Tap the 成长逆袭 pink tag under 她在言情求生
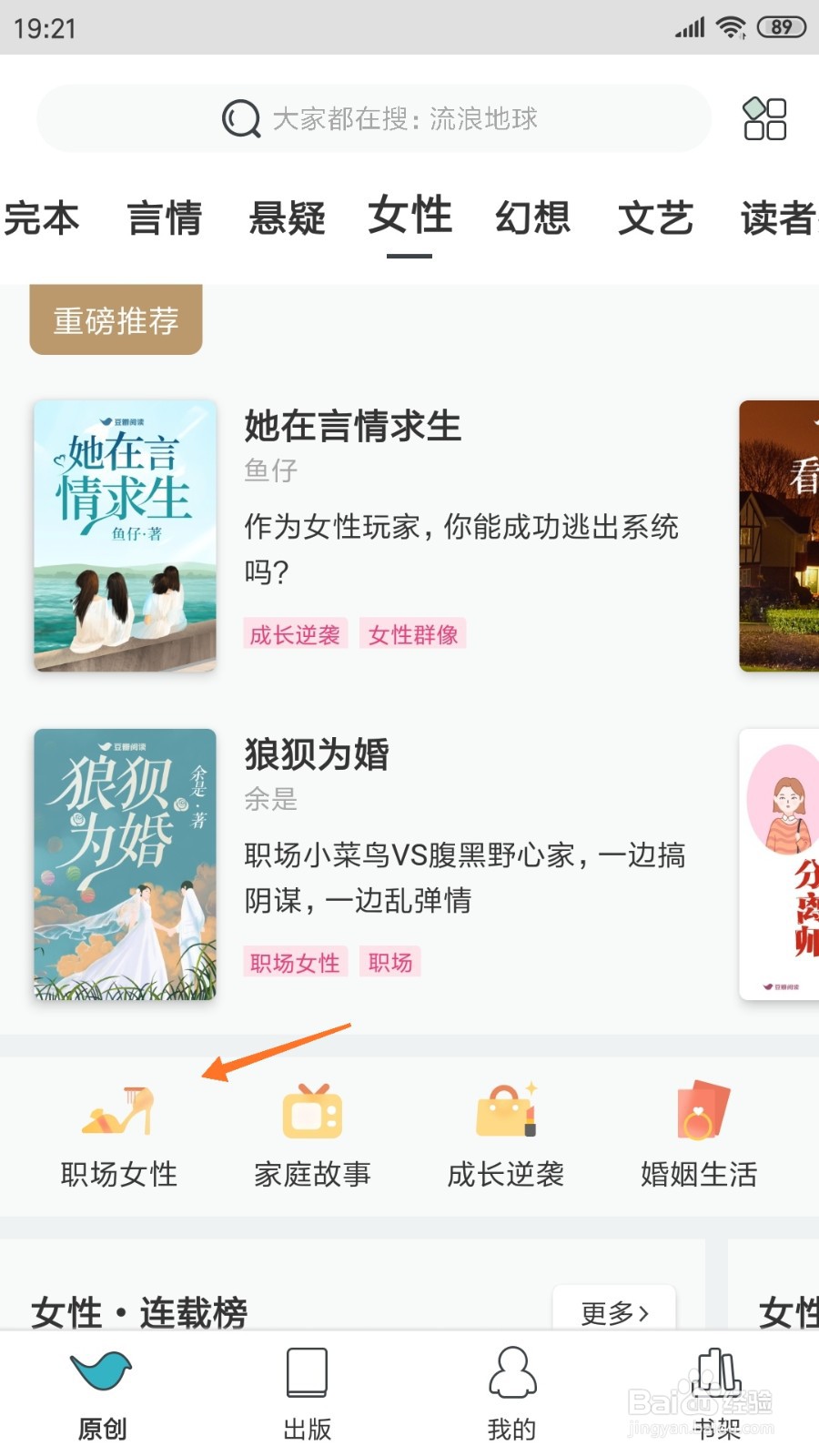The width and height of the screenshot is (819, 1456). coord(295,634)
